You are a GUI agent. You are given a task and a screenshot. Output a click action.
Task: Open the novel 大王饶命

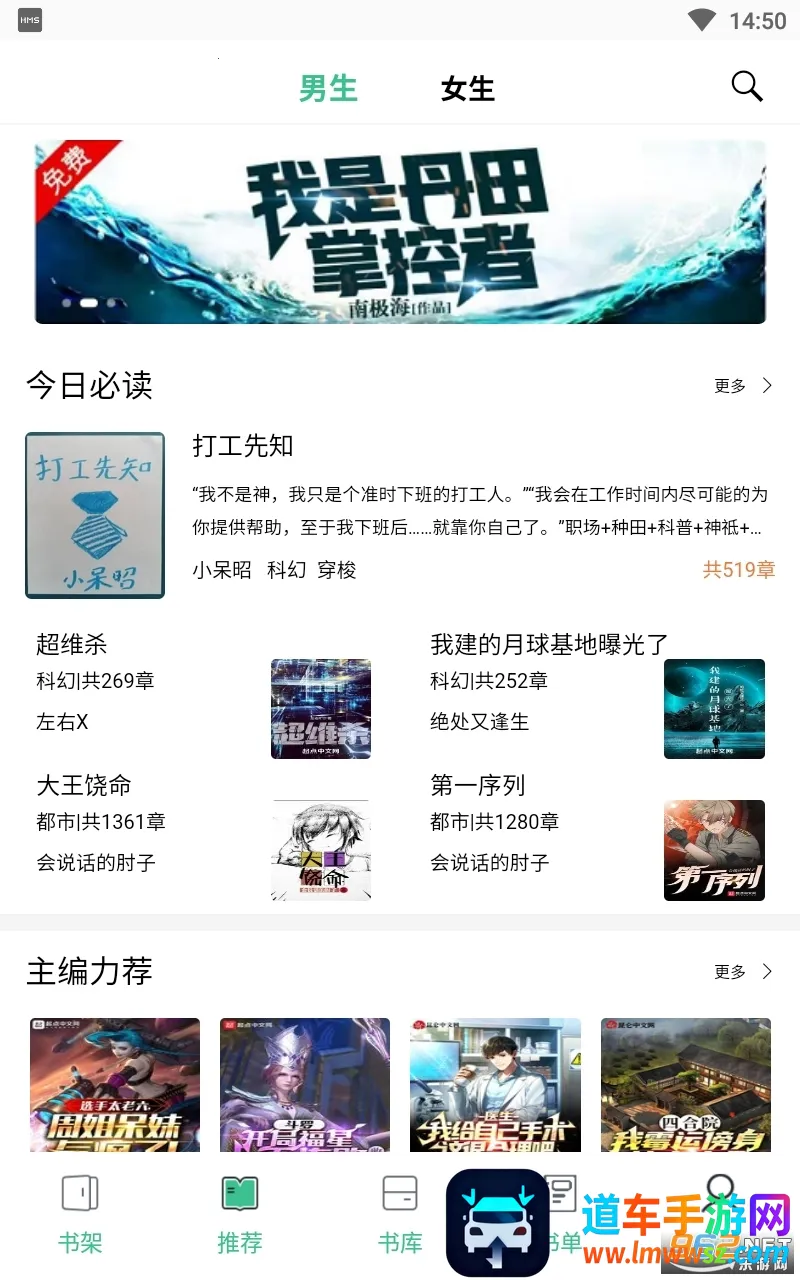point(84,785)
